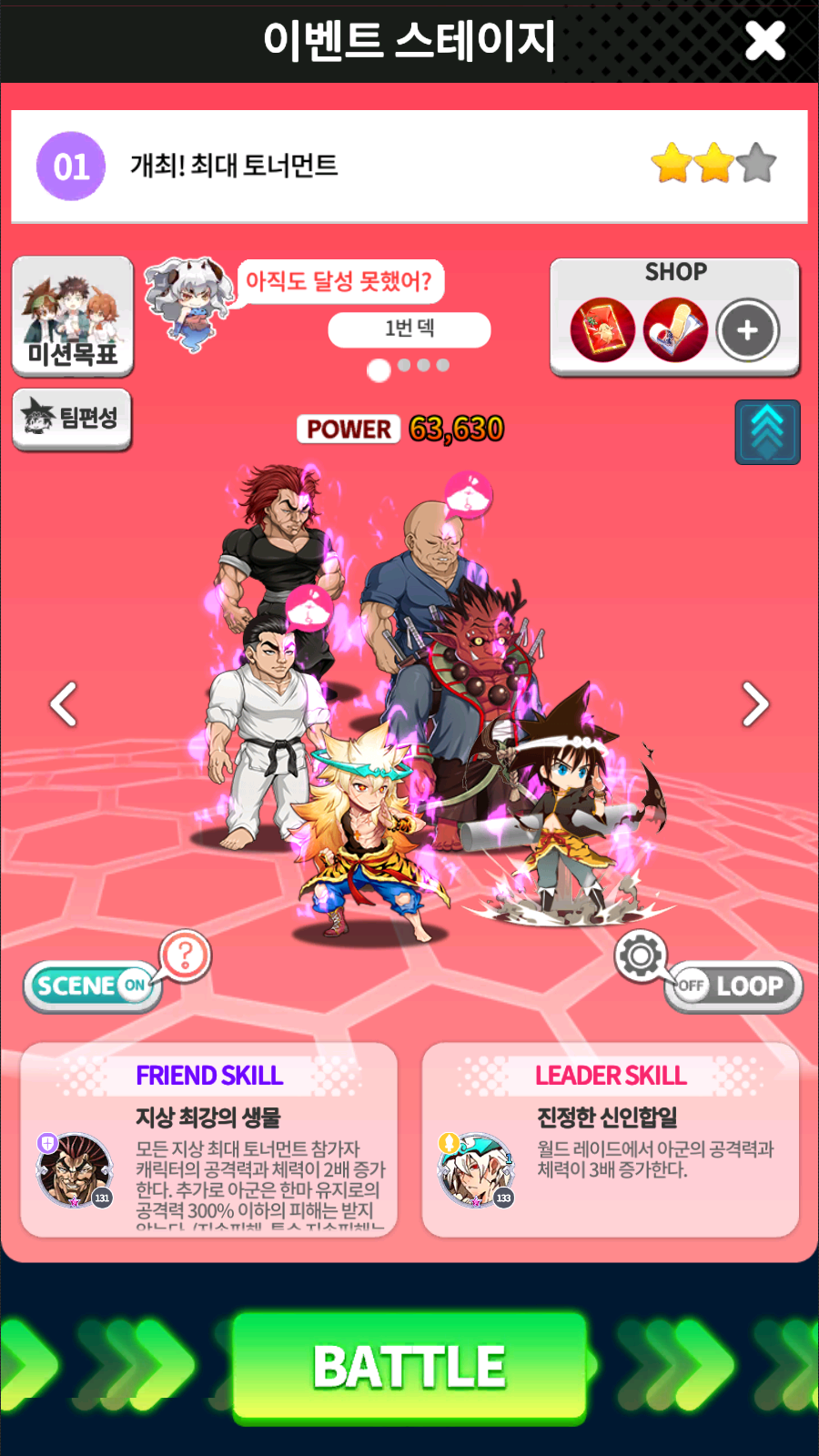
Task: Select the red book item in SHOP
Action: pyautogui.click(x=602, y=329)
